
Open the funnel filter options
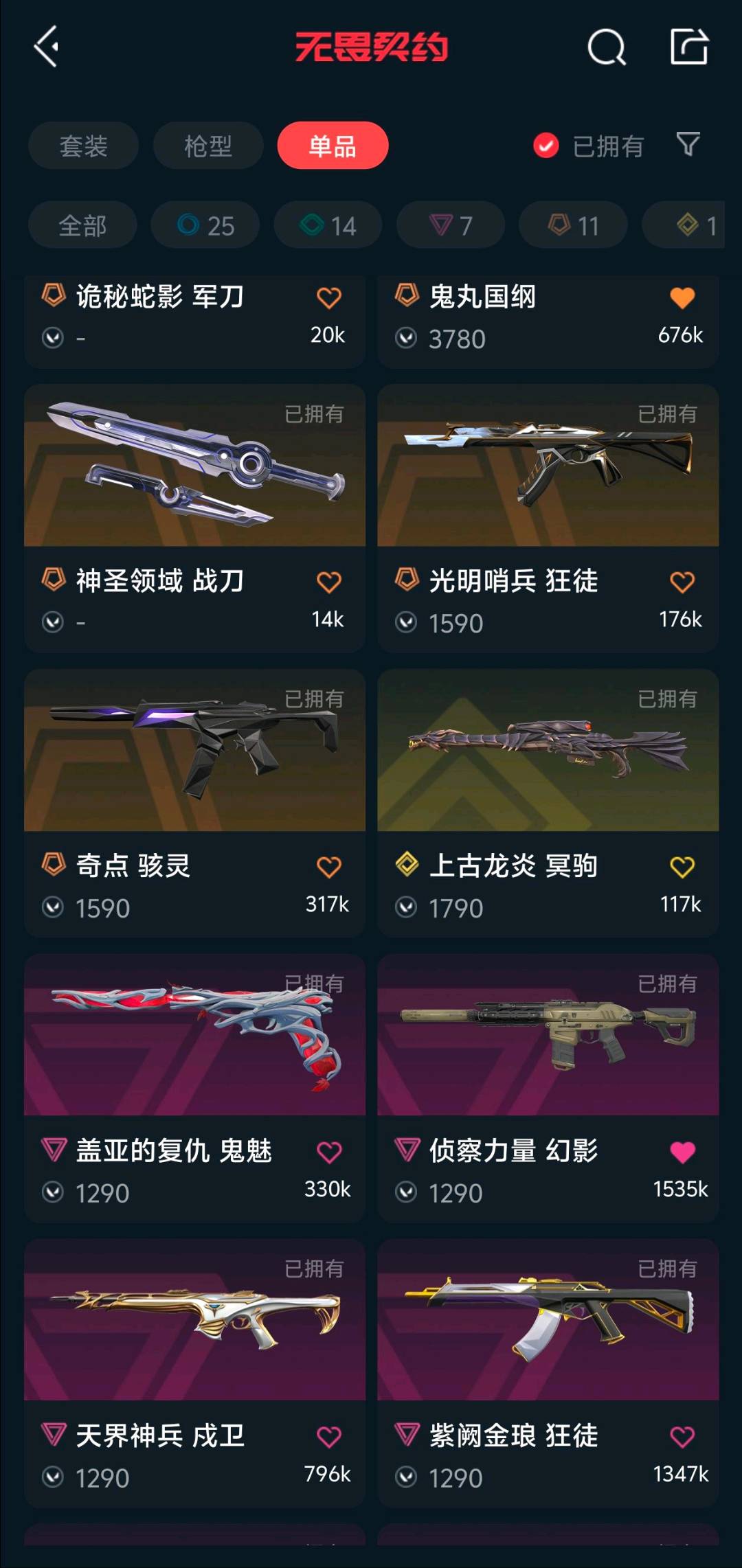point(688,145)
